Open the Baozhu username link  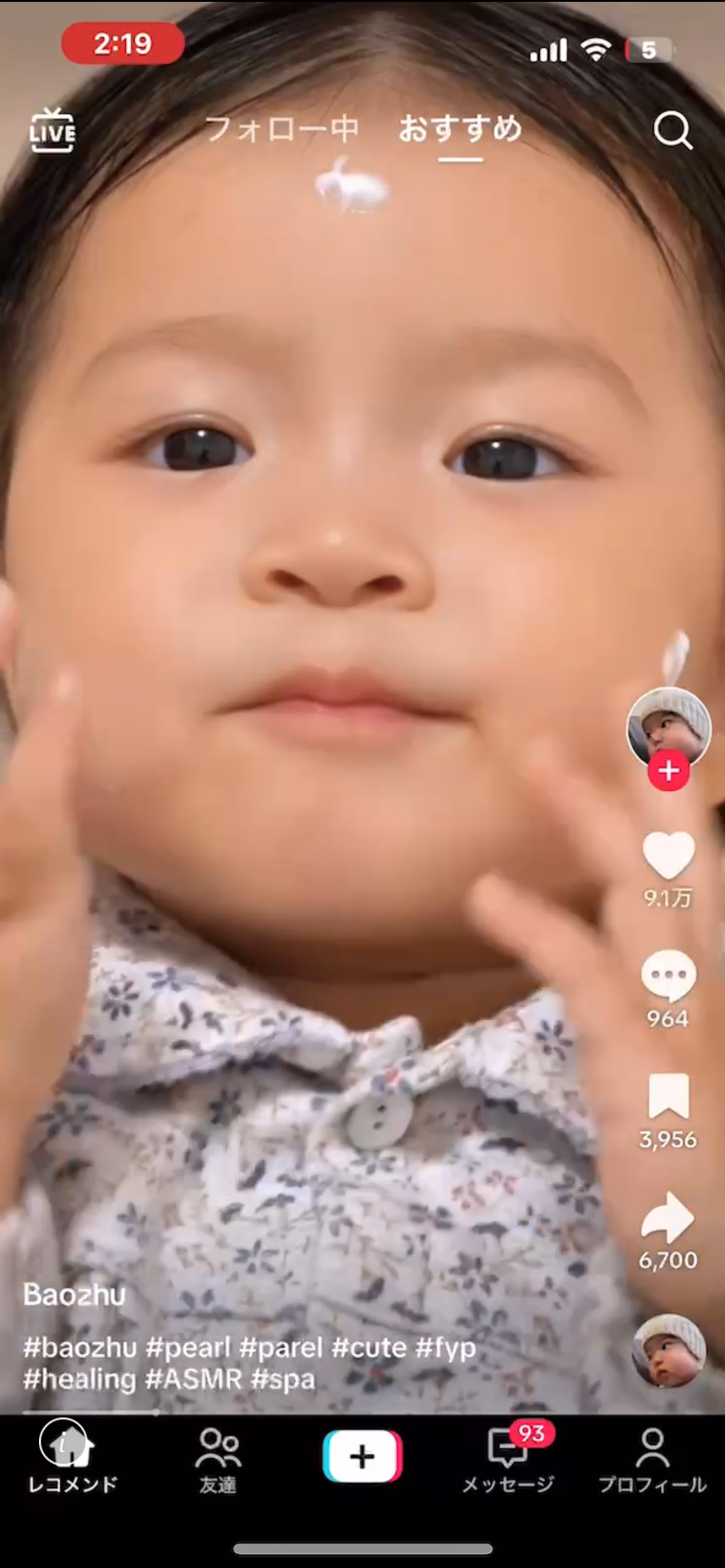74,1295
